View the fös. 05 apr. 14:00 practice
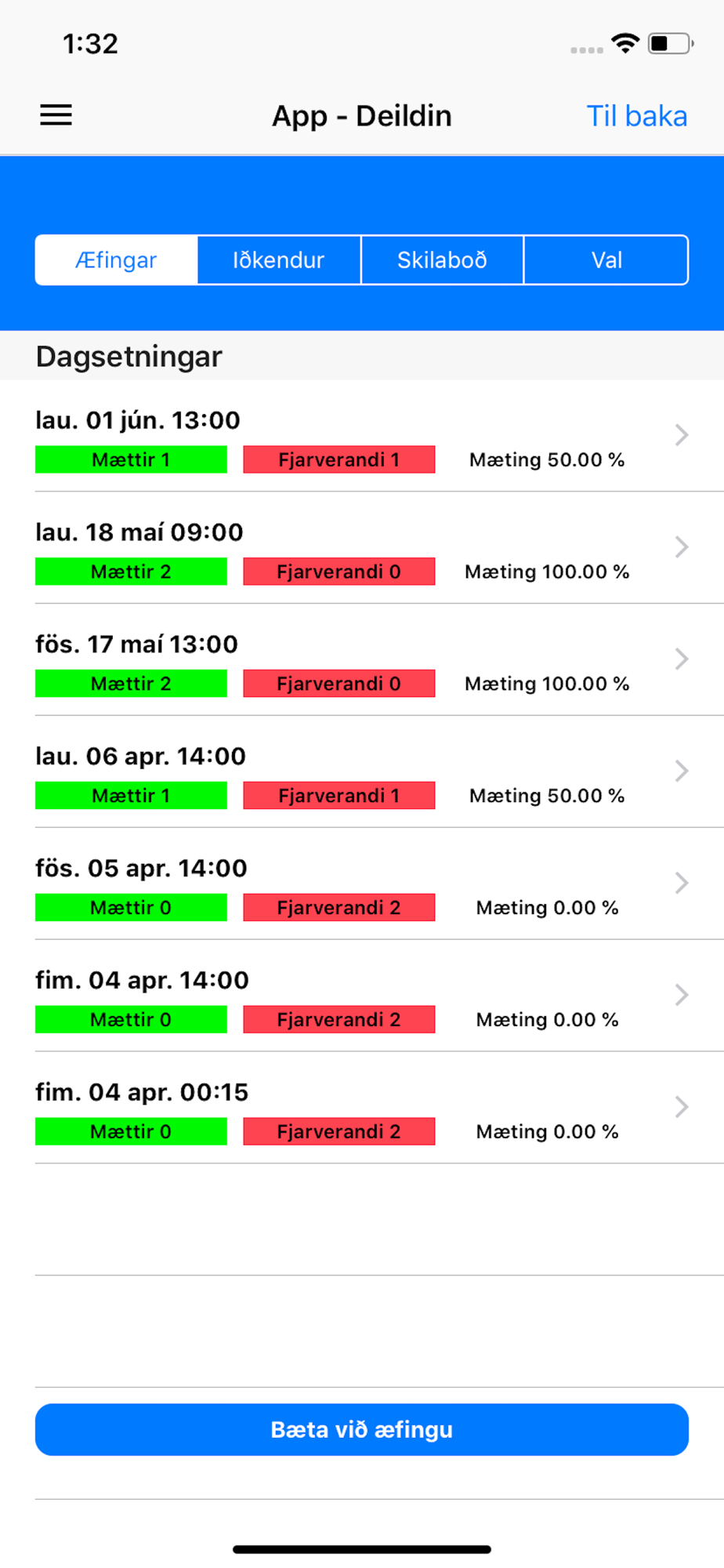Screen dimensions: 724x1568 (362, 884)
